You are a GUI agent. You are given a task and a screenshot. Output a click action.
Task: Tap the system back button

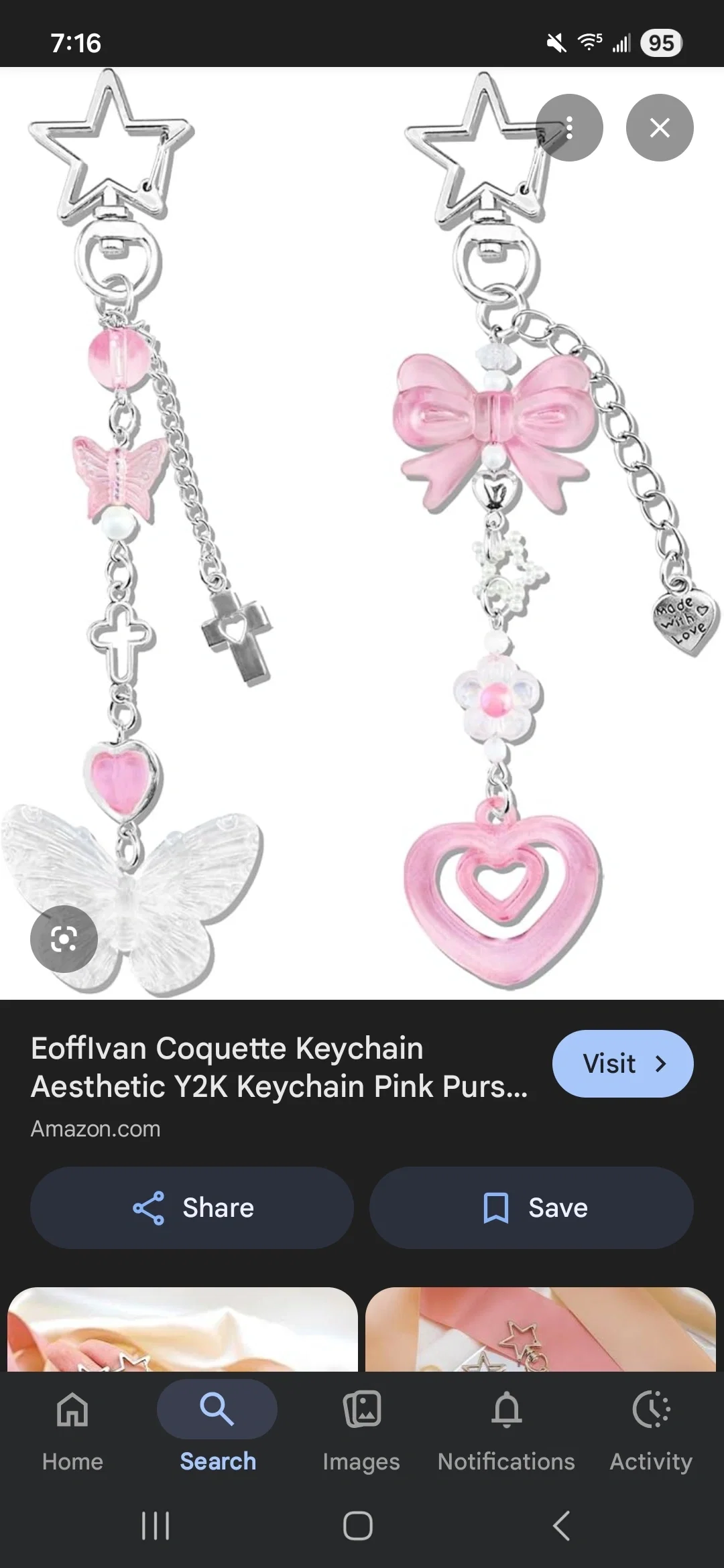click(562, 1526)
